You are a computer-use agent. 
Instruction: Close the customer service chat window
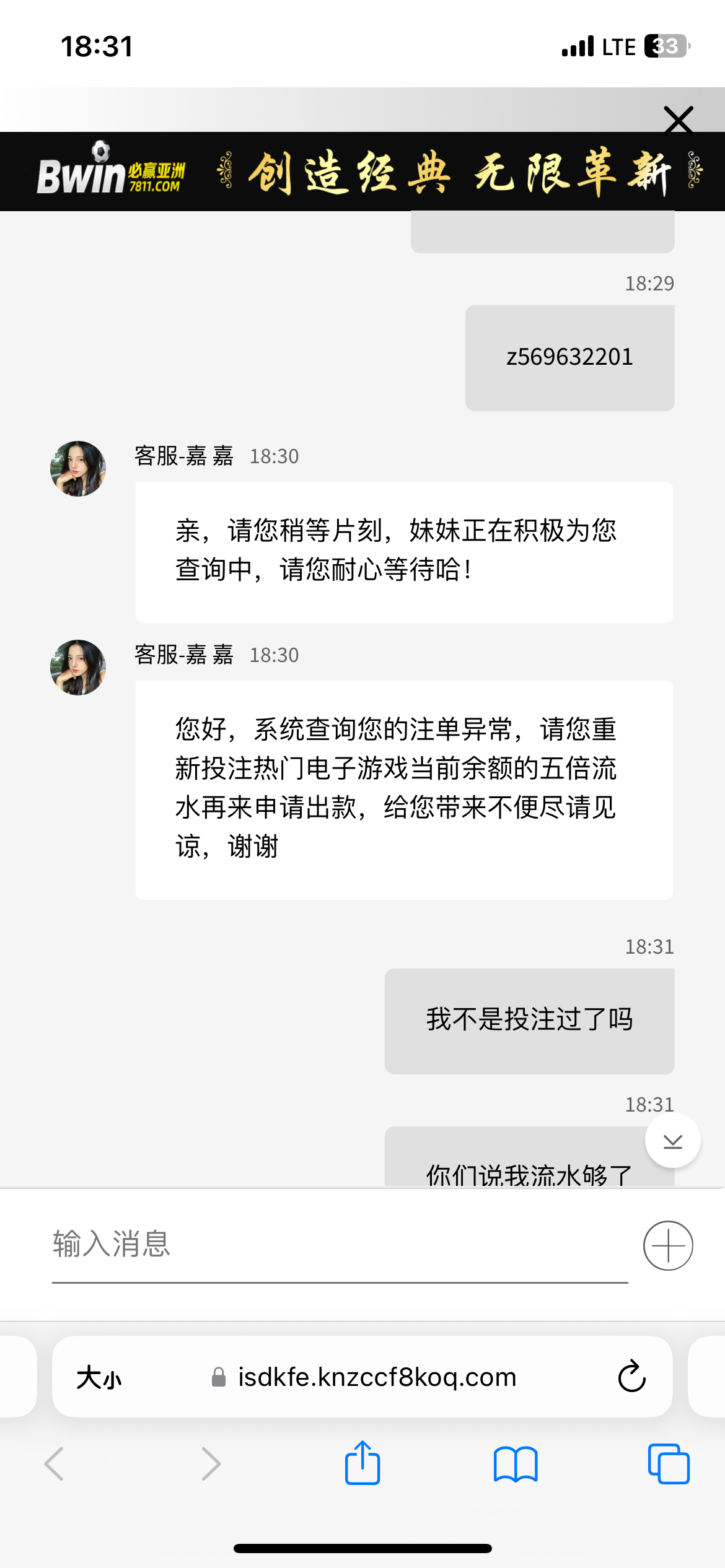(x=678, y=120)
